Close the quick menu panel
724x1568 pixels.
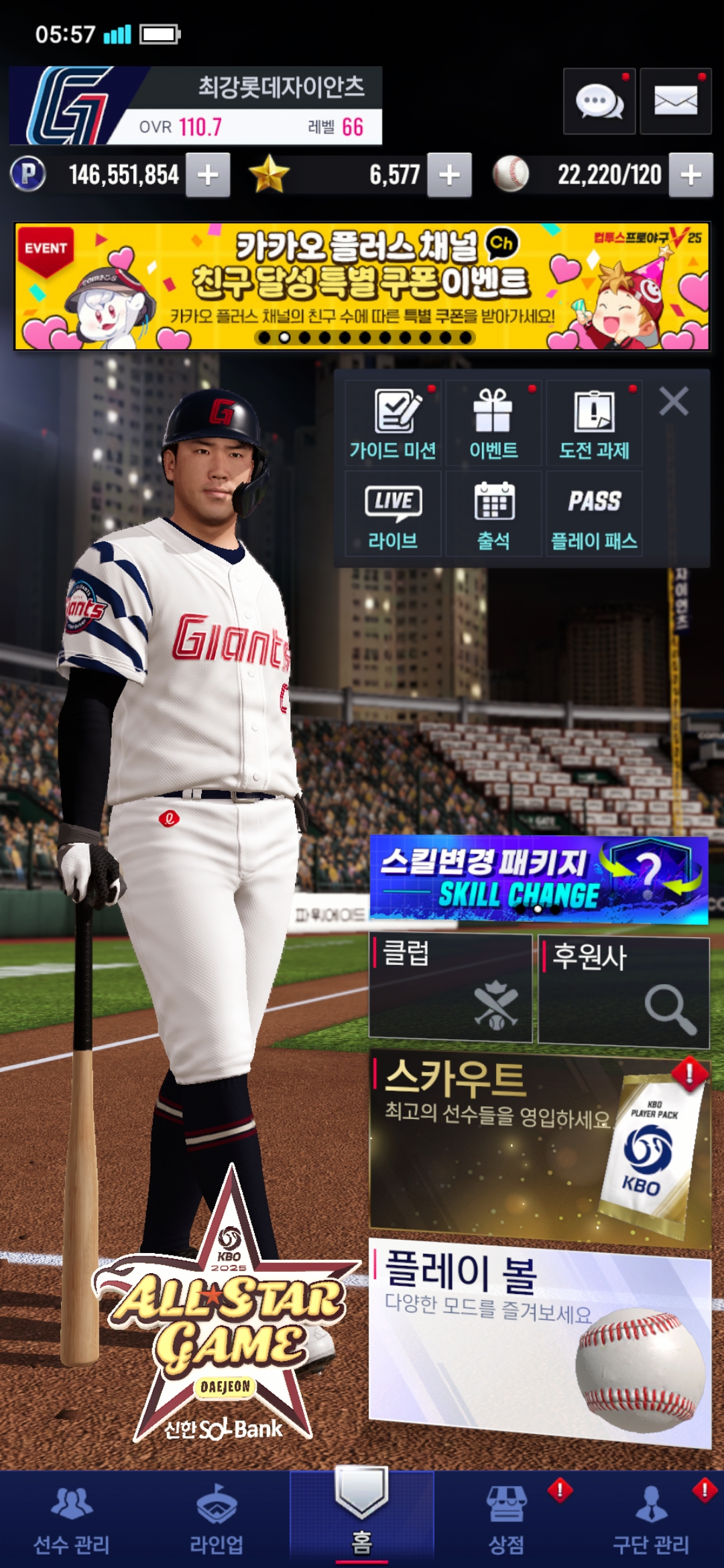pos(673,402)
